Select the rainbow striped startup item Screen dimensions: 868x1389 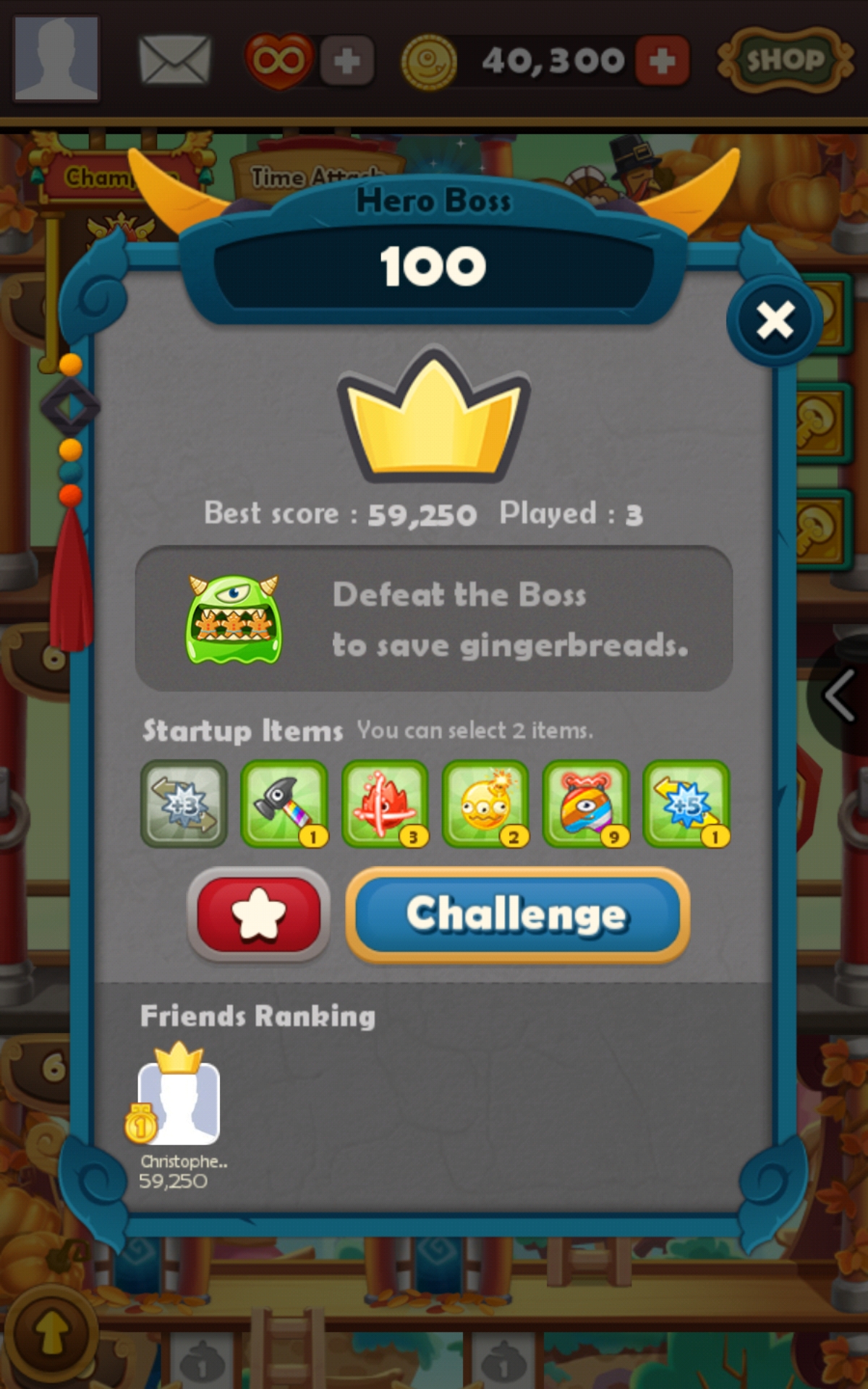pyautogui.click(x=586, y=803)
